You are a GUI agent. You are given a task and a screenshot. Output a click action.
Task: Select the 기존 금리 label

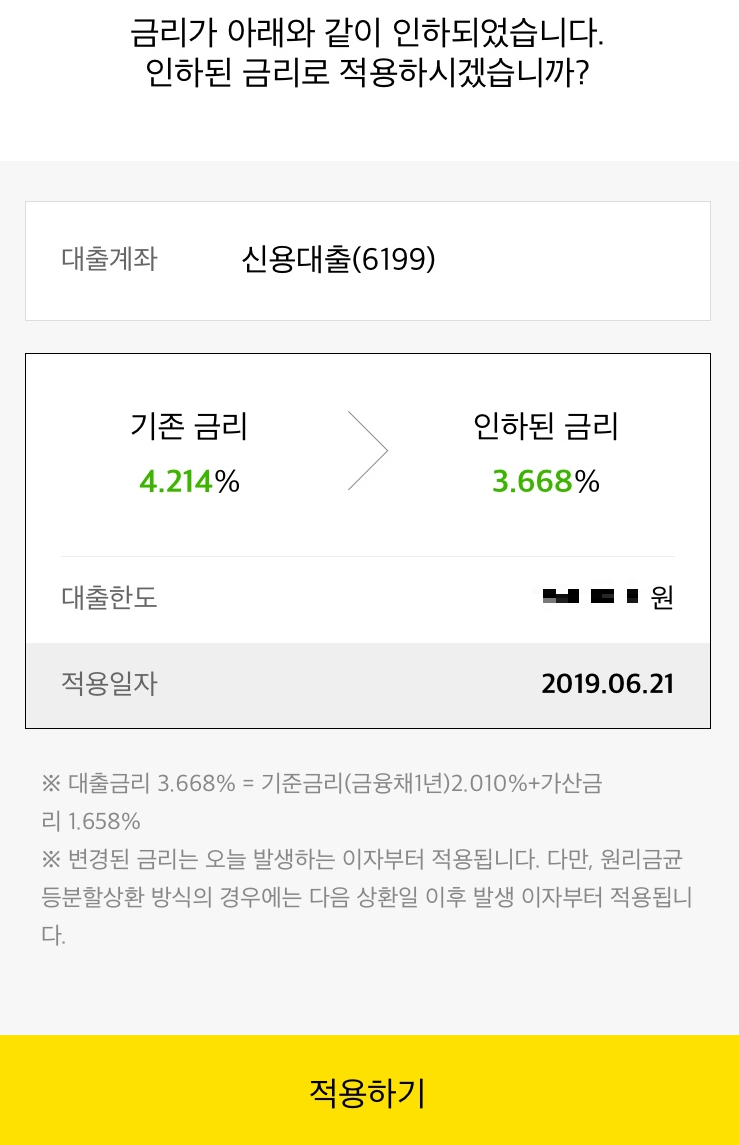tap(189, 425)
